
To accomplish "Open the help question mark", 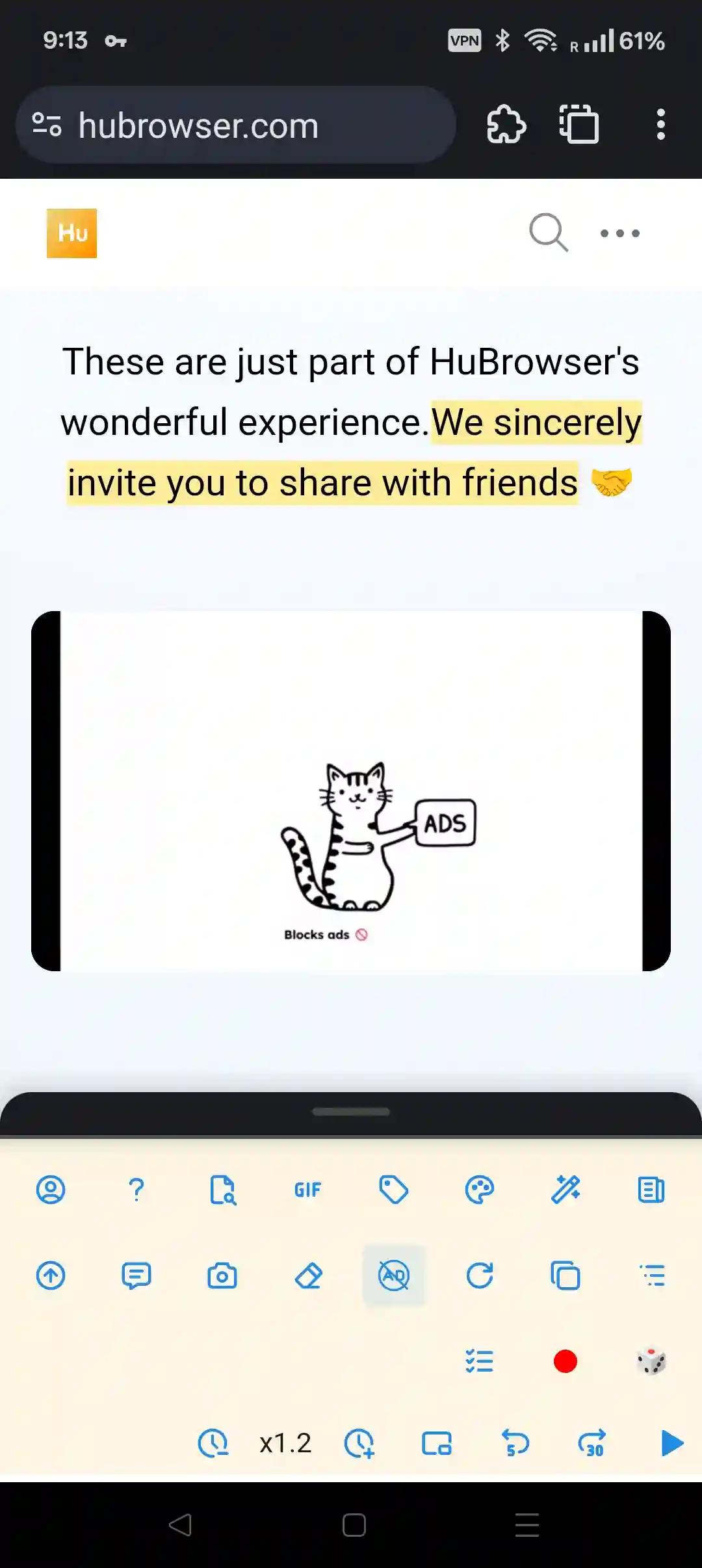I will (x=136, y=1190).
